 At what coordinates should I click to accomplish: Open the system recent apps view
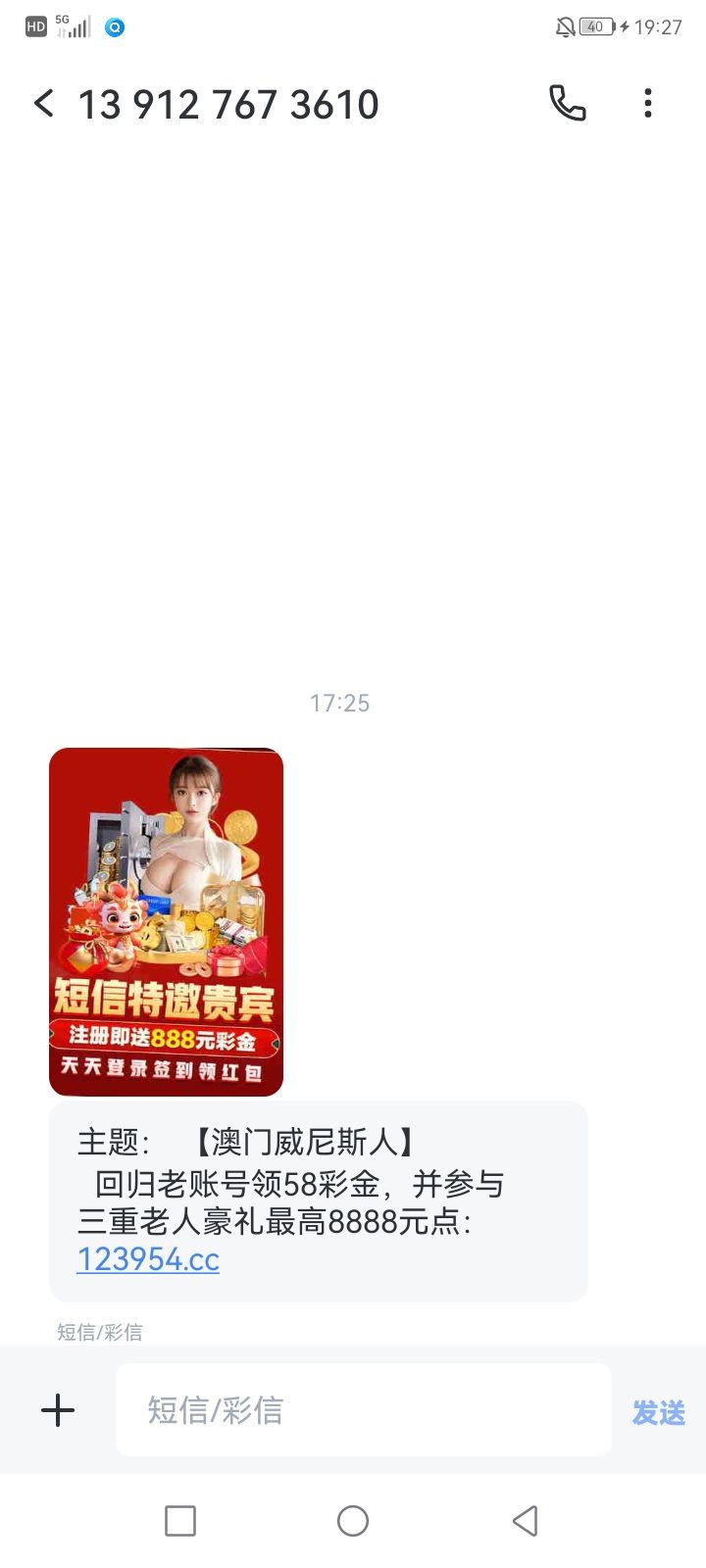[180, 1521]
